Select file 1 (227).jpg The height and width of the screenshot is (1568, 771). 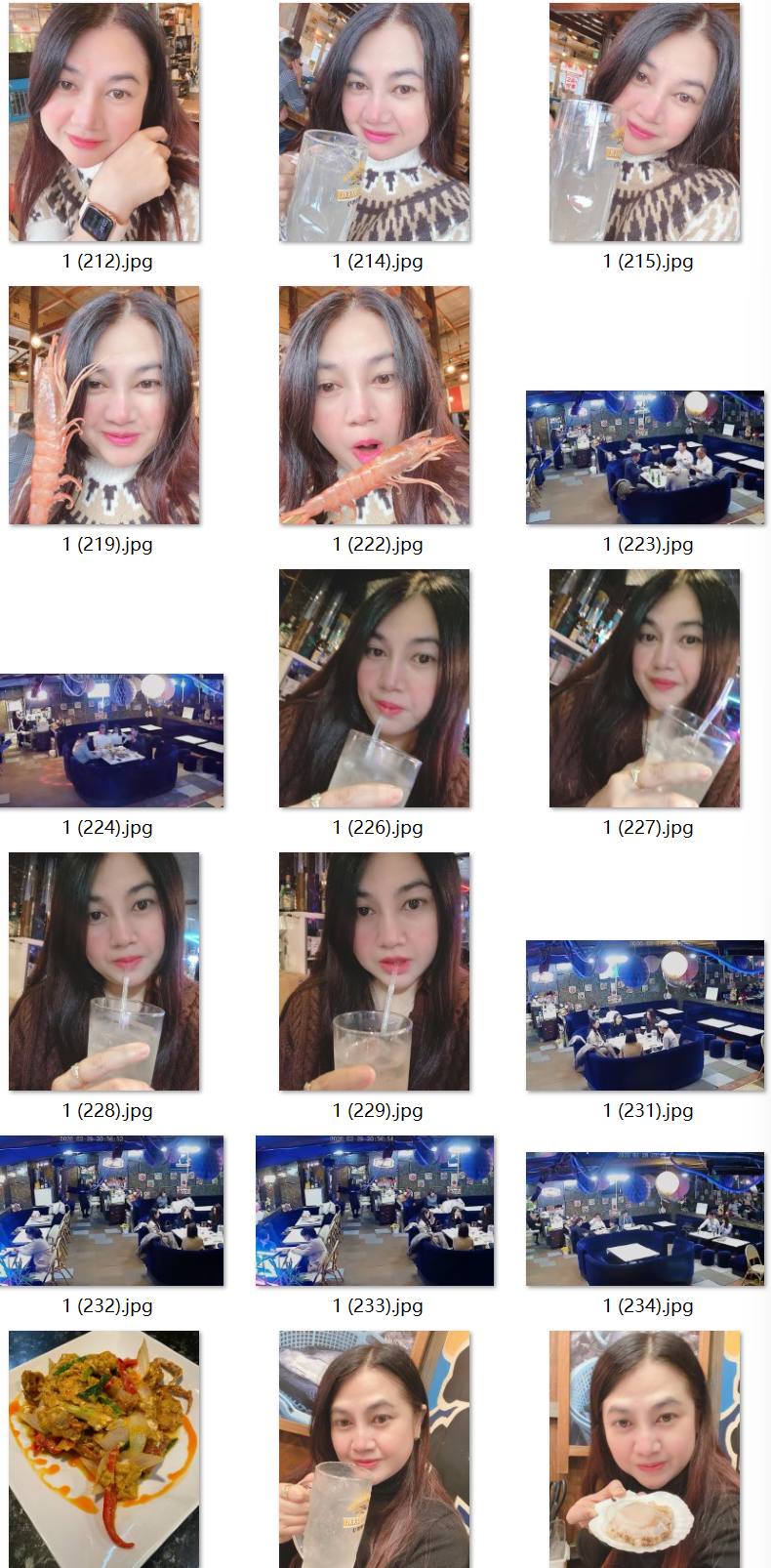644,689
